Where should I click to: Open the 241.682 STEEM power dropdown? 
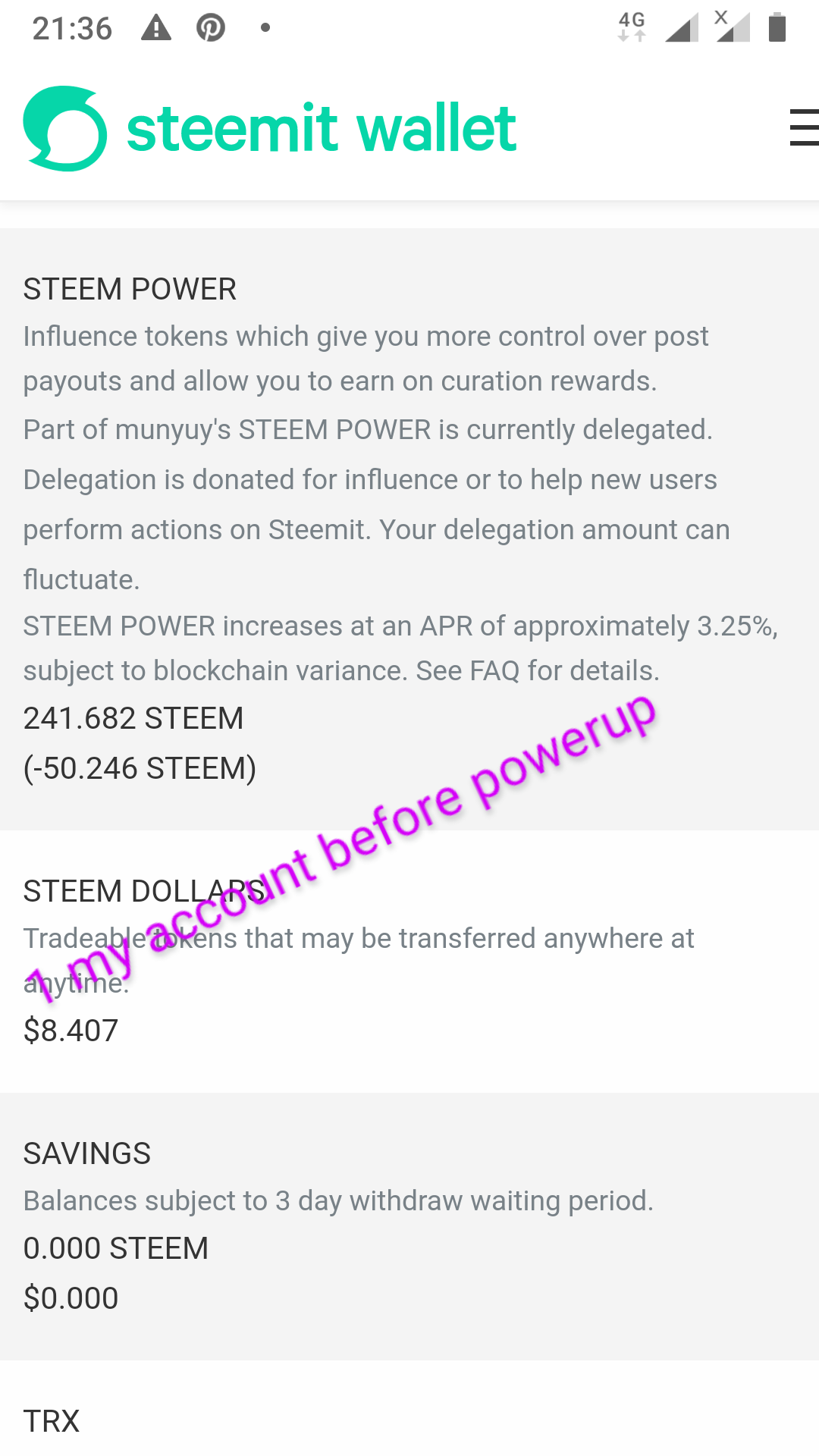[x=133, y=718]
